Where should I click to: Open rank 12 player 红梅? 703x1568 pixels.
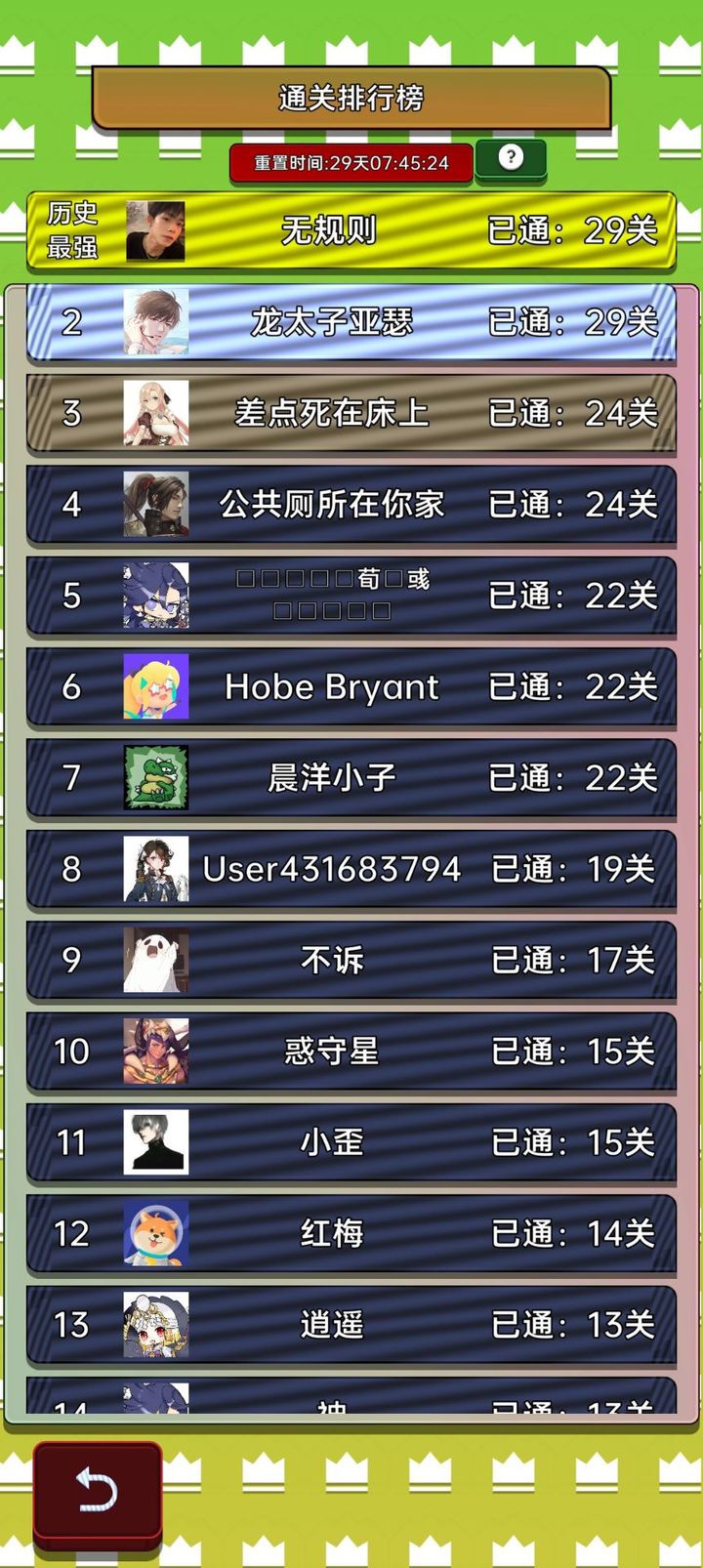pyautogui.click(x=351, y=1234)
